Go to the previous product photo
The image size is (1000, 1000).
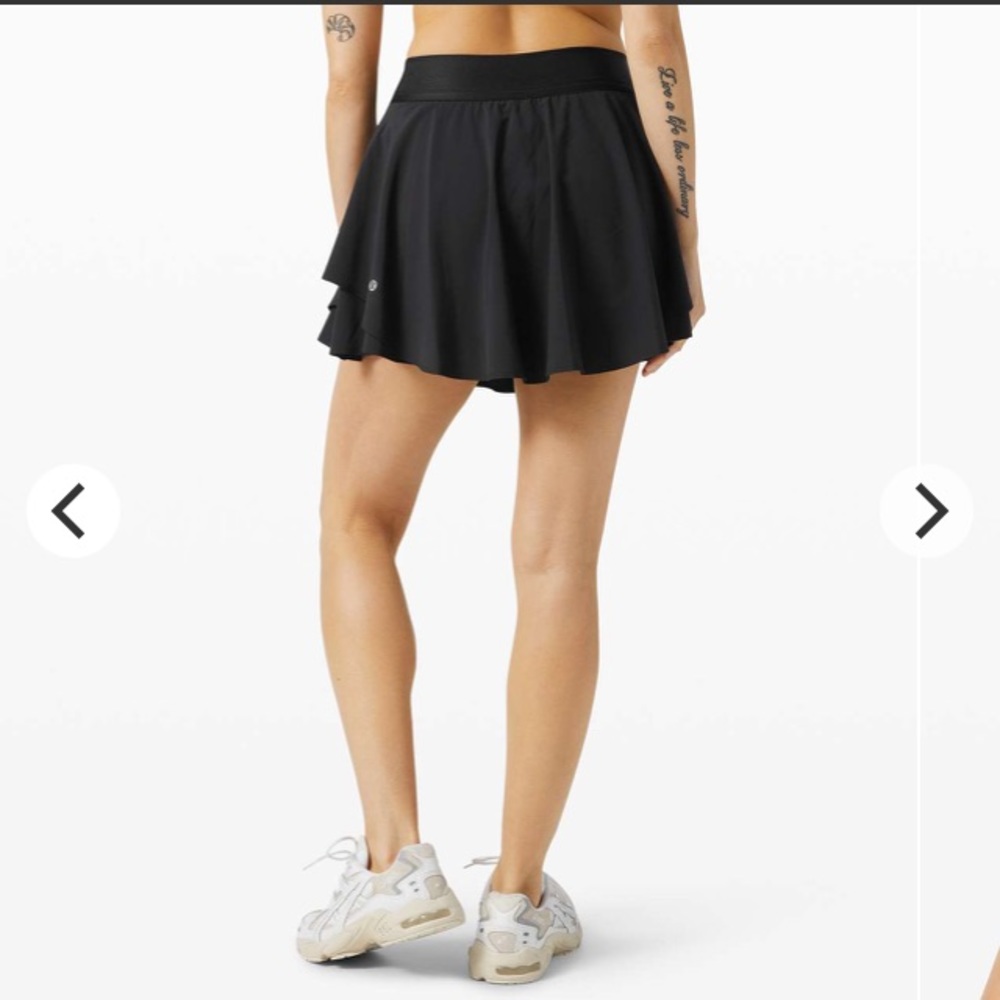point(72,511)
